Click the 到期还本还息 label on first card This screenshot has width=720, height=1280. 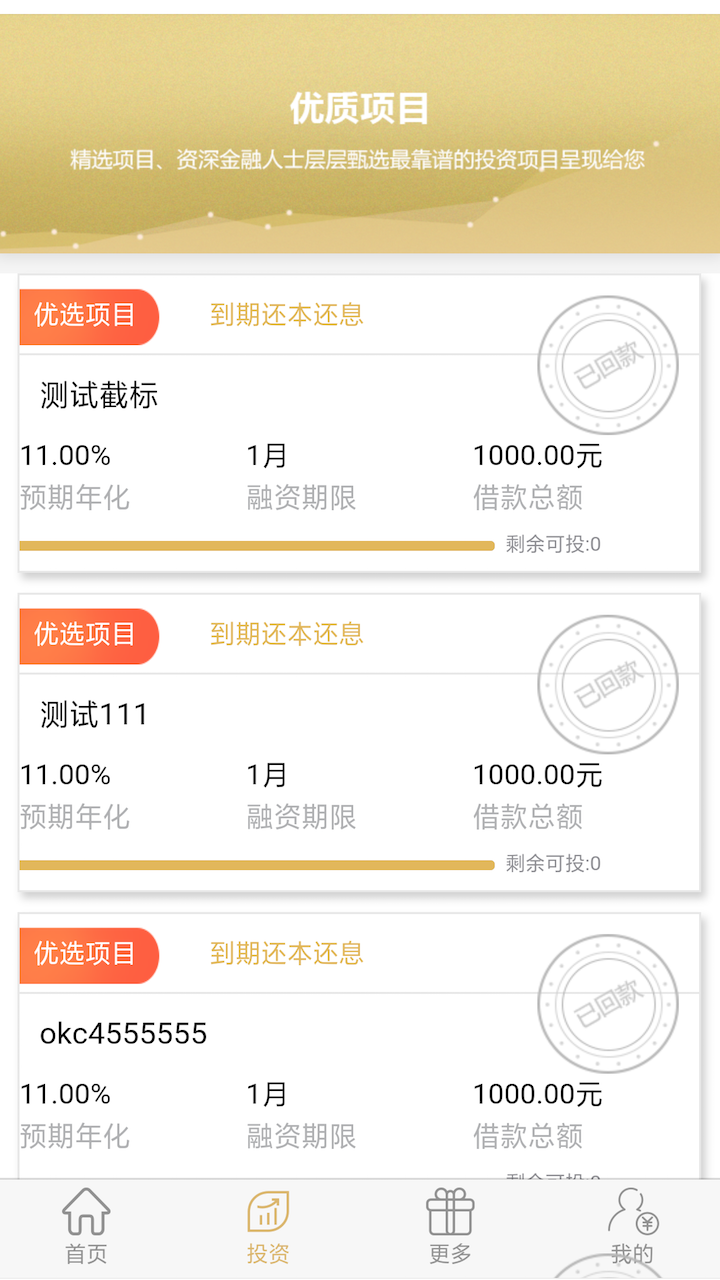(x=286, y=316)
